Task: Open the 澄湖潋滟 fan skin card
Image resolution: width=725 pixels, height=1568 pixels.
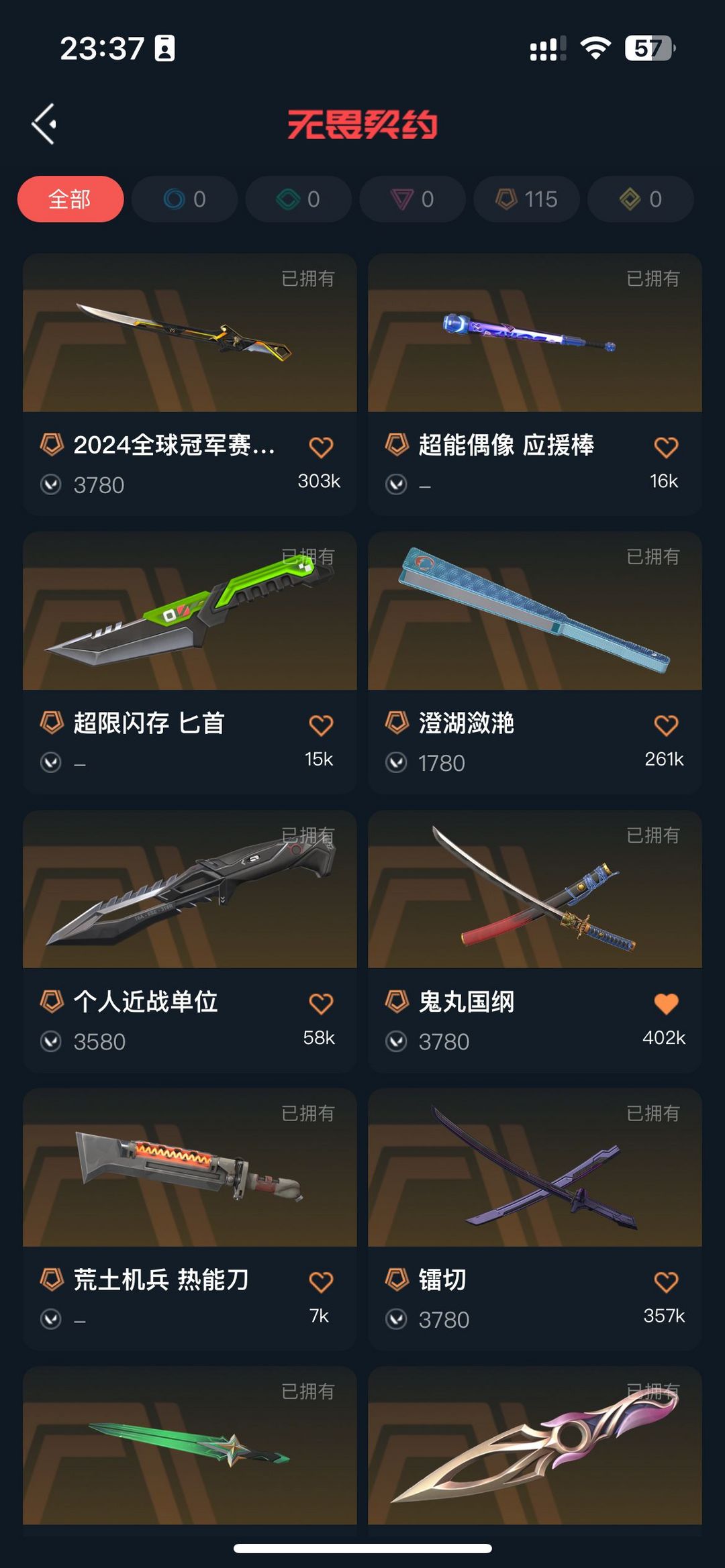Action: [x=535, y=663]
